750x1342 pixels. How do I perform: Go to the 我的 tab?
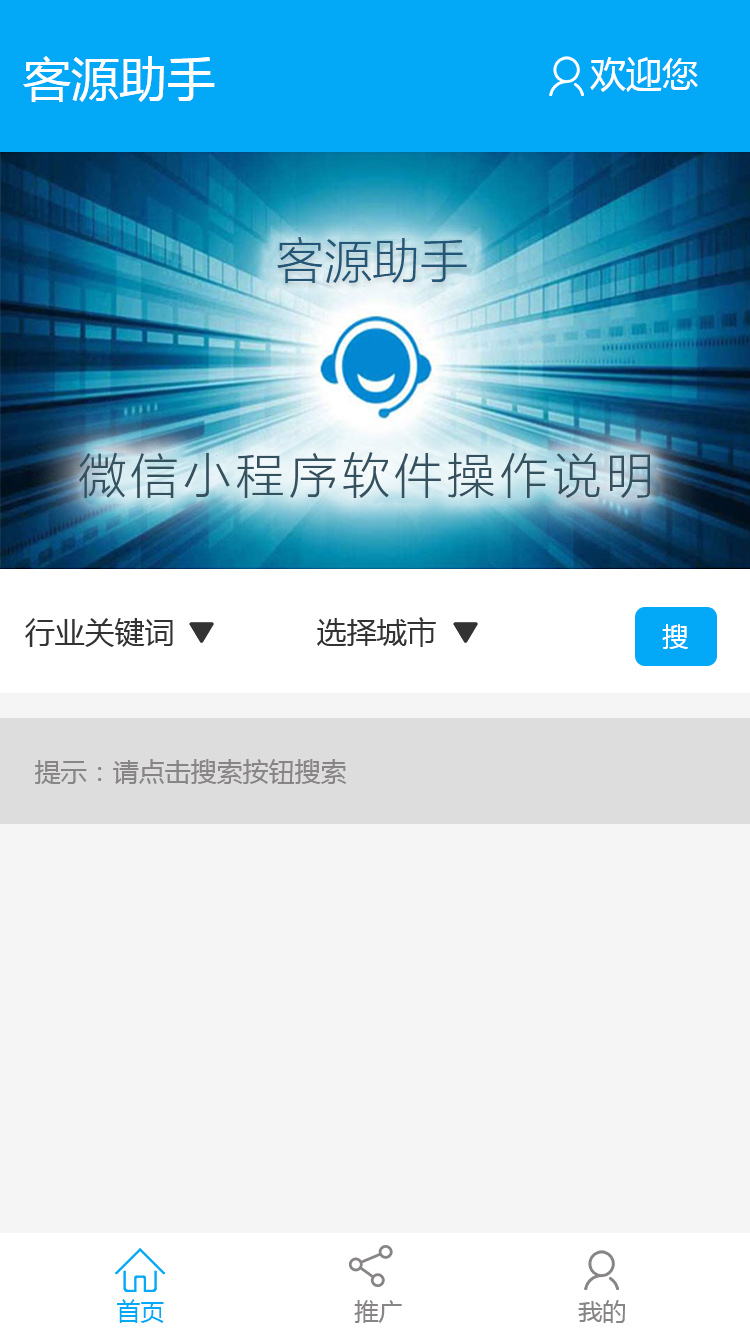601,1286
